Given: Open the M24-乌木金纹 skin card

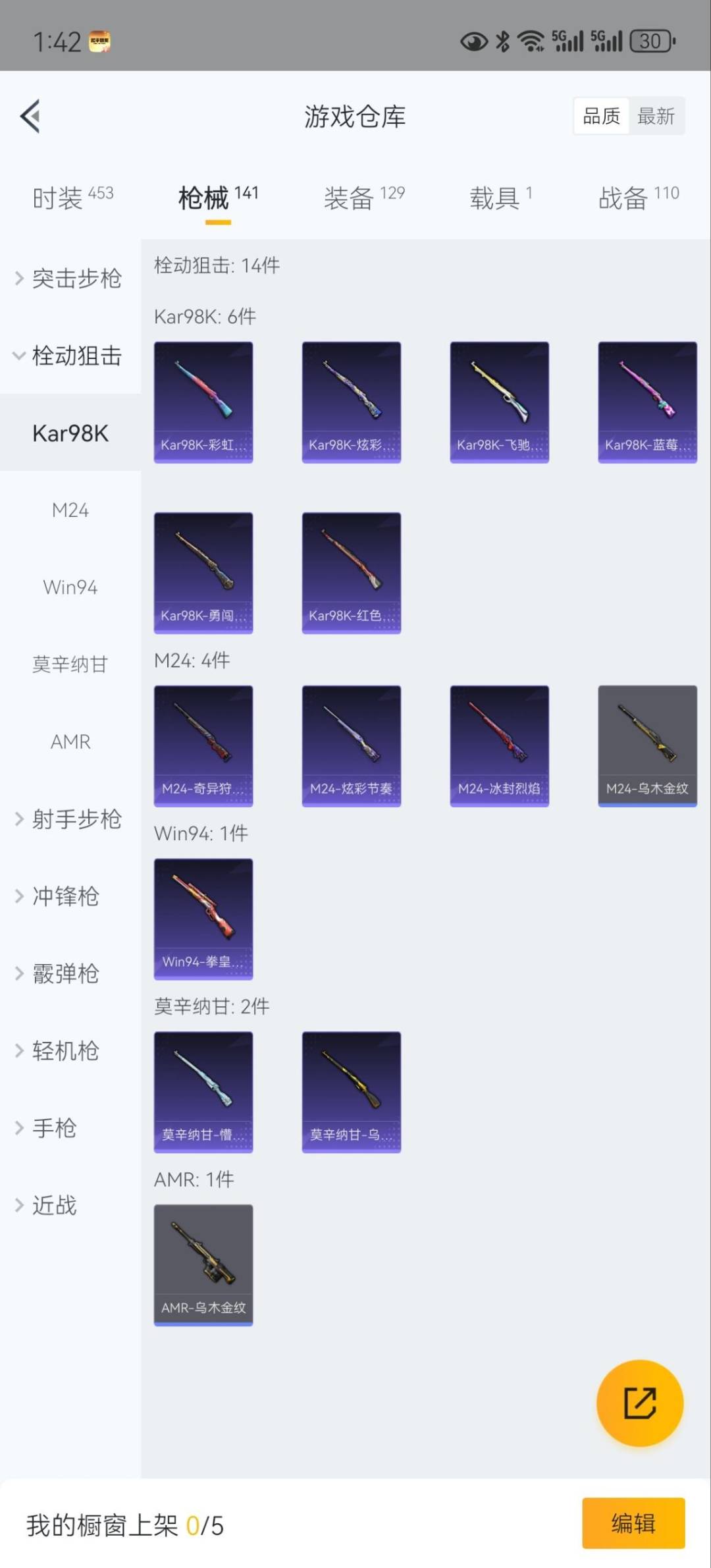Looking at the screenshot, I should 647,745.
